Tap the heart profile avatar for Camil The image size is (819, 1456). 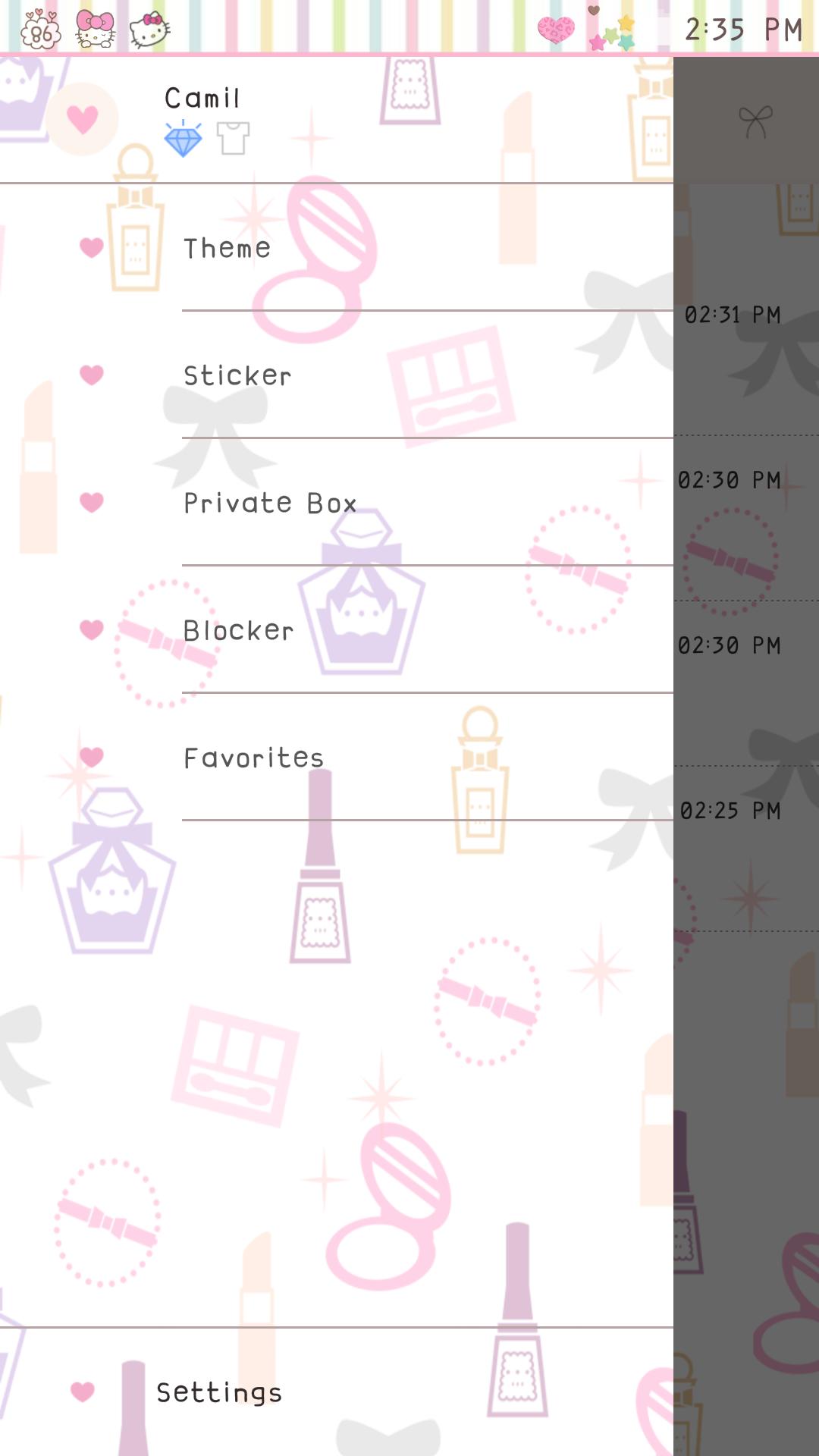point(82,119)
